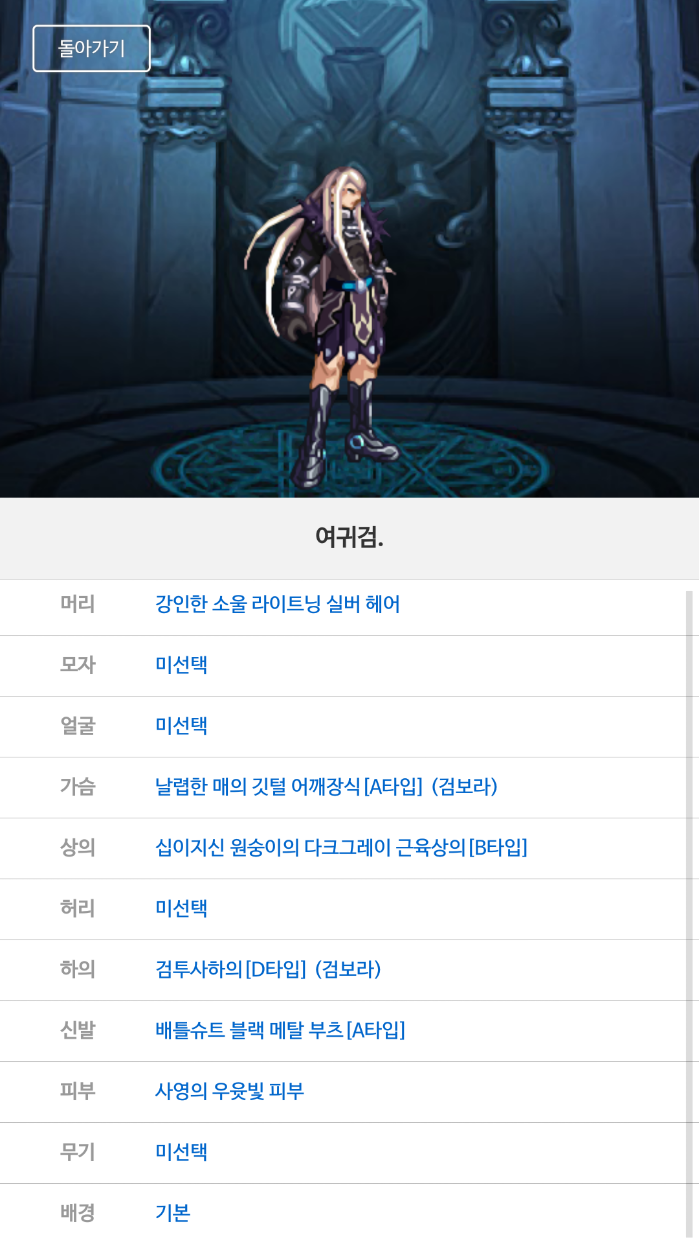Open 날렵한 매의 깃털 어깨장식 link

pos(326,787)
